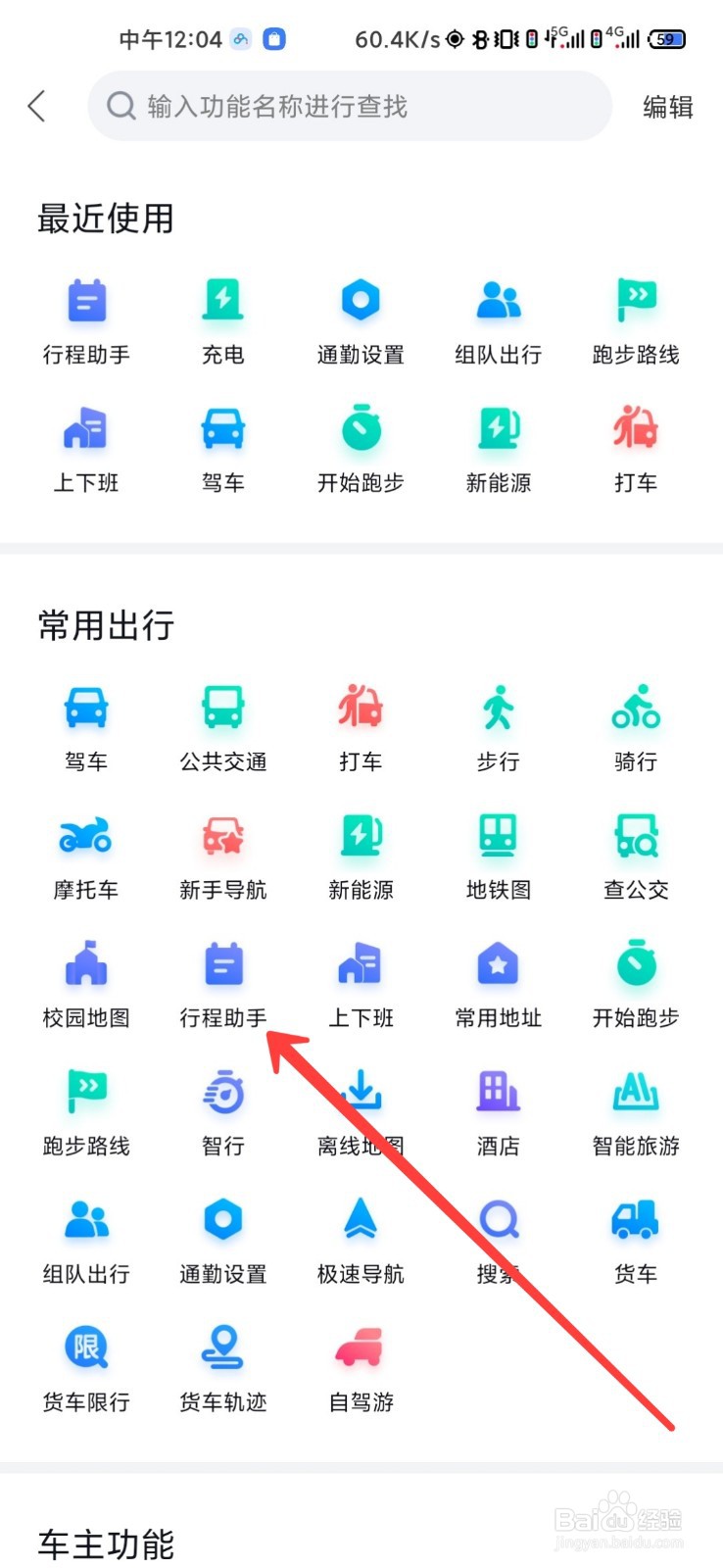Launch 自驾游 self-driving tour
723x1568 pixels.
click(360, 1362)
